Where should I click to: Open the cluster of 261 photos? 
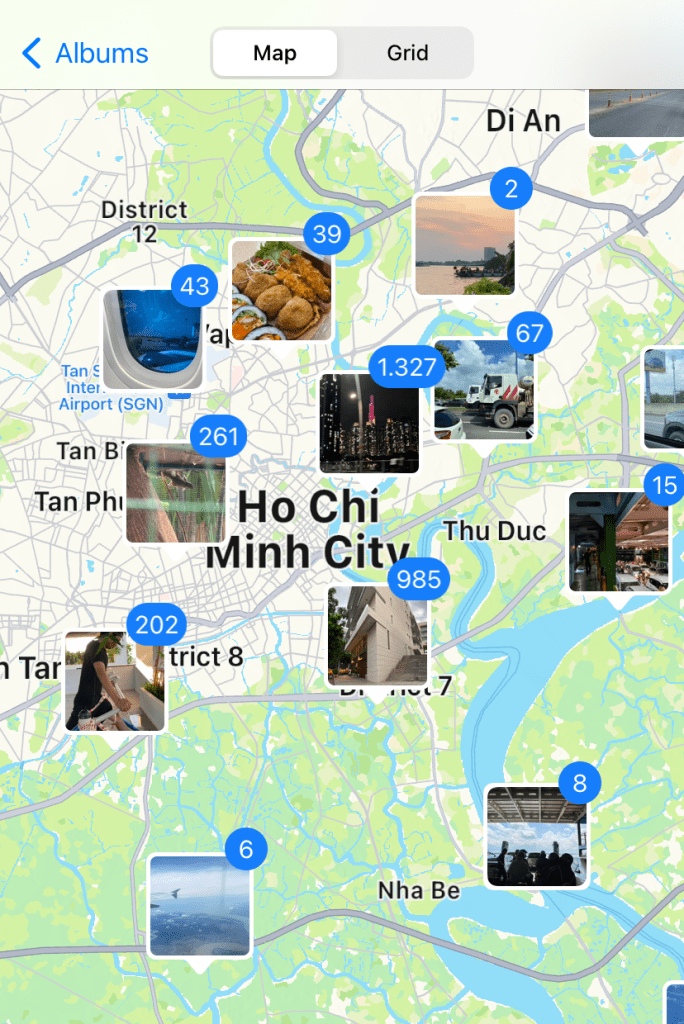click(x=175, y=493)
